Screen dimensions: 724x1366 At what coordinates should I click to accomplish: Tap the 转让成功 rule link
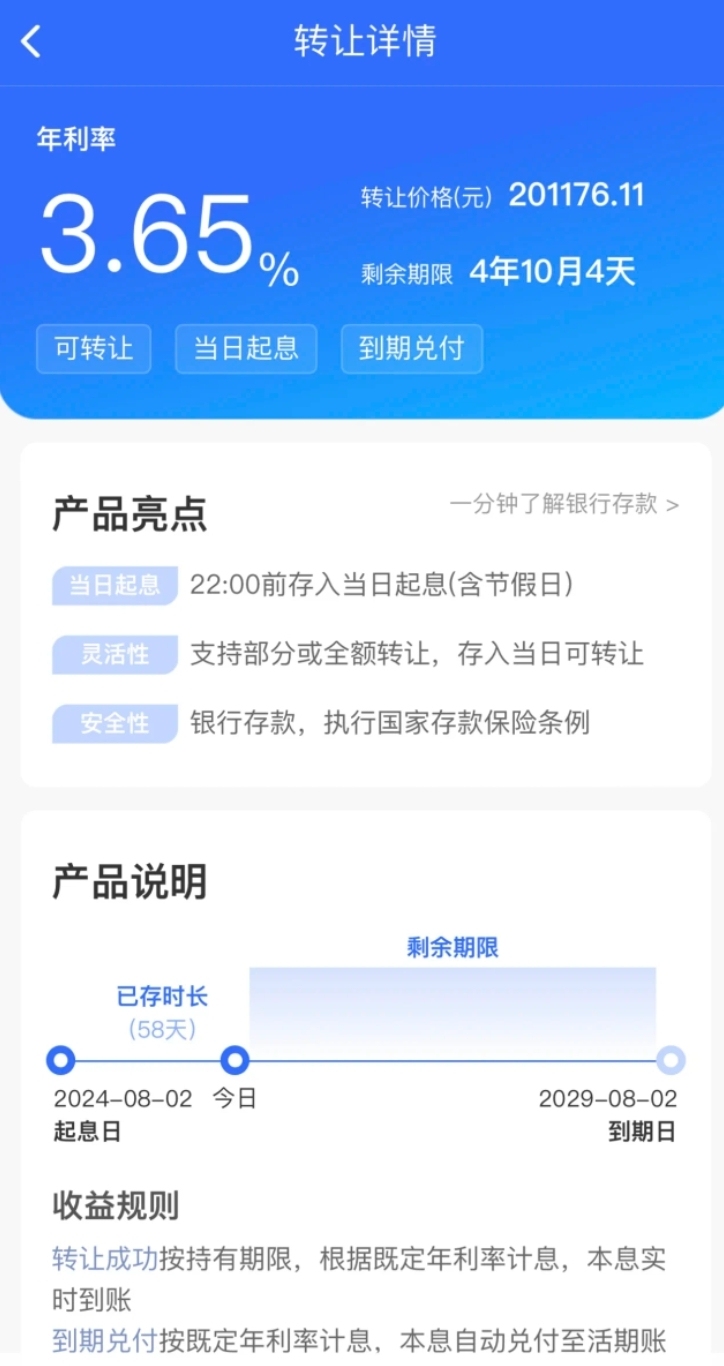pyautogui.click(x=105, y=1258)
